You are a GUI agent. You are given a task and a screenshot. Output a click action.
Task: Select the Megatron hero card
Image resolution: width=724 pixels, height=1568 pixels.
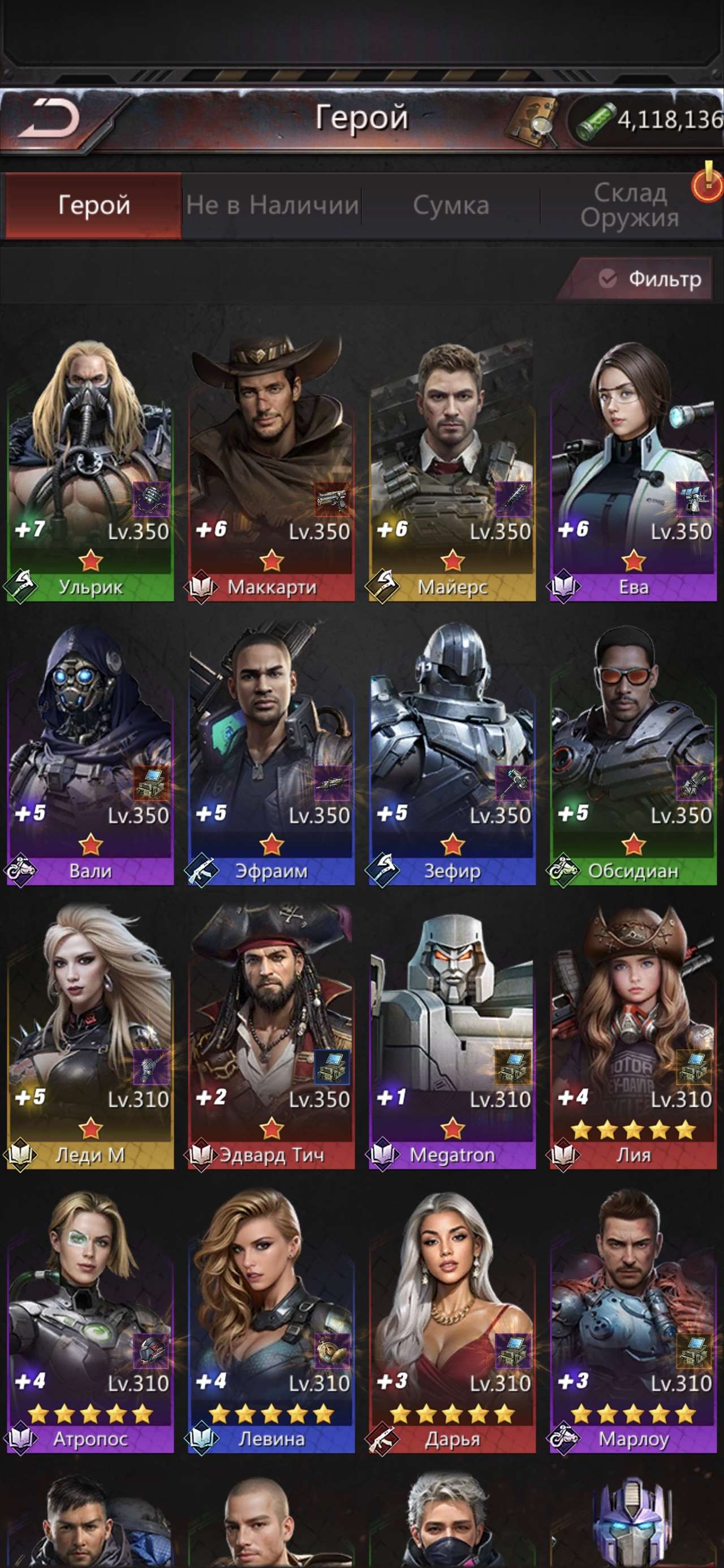(452, 1037)
